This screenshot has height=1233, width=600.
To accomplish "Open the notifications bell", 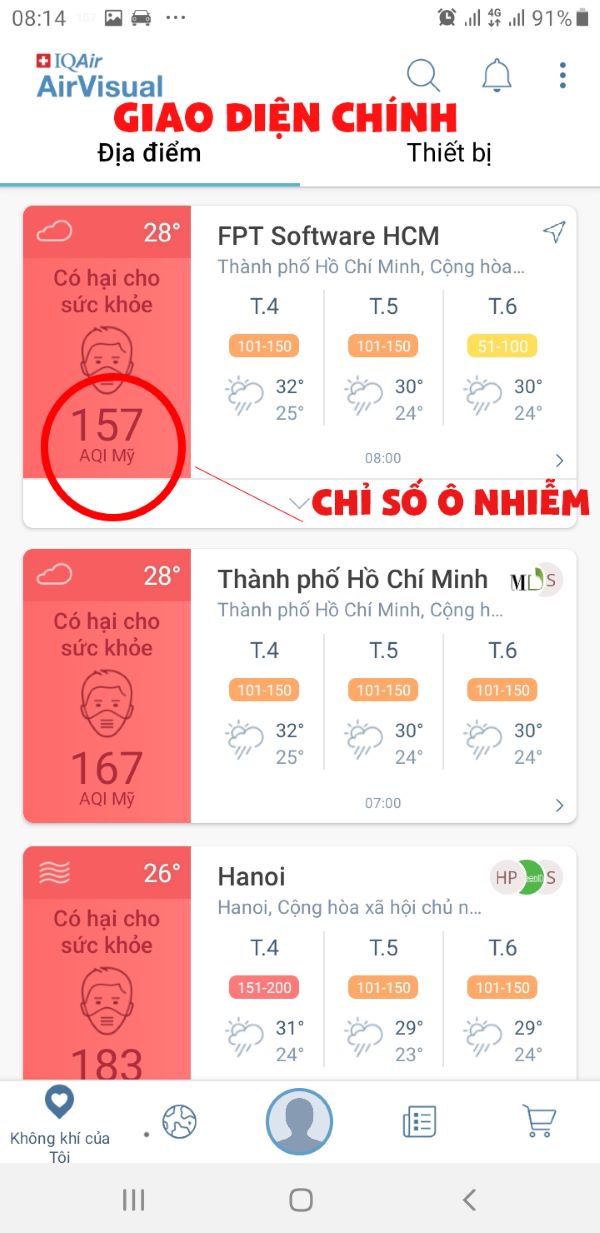I will point(497,75).
